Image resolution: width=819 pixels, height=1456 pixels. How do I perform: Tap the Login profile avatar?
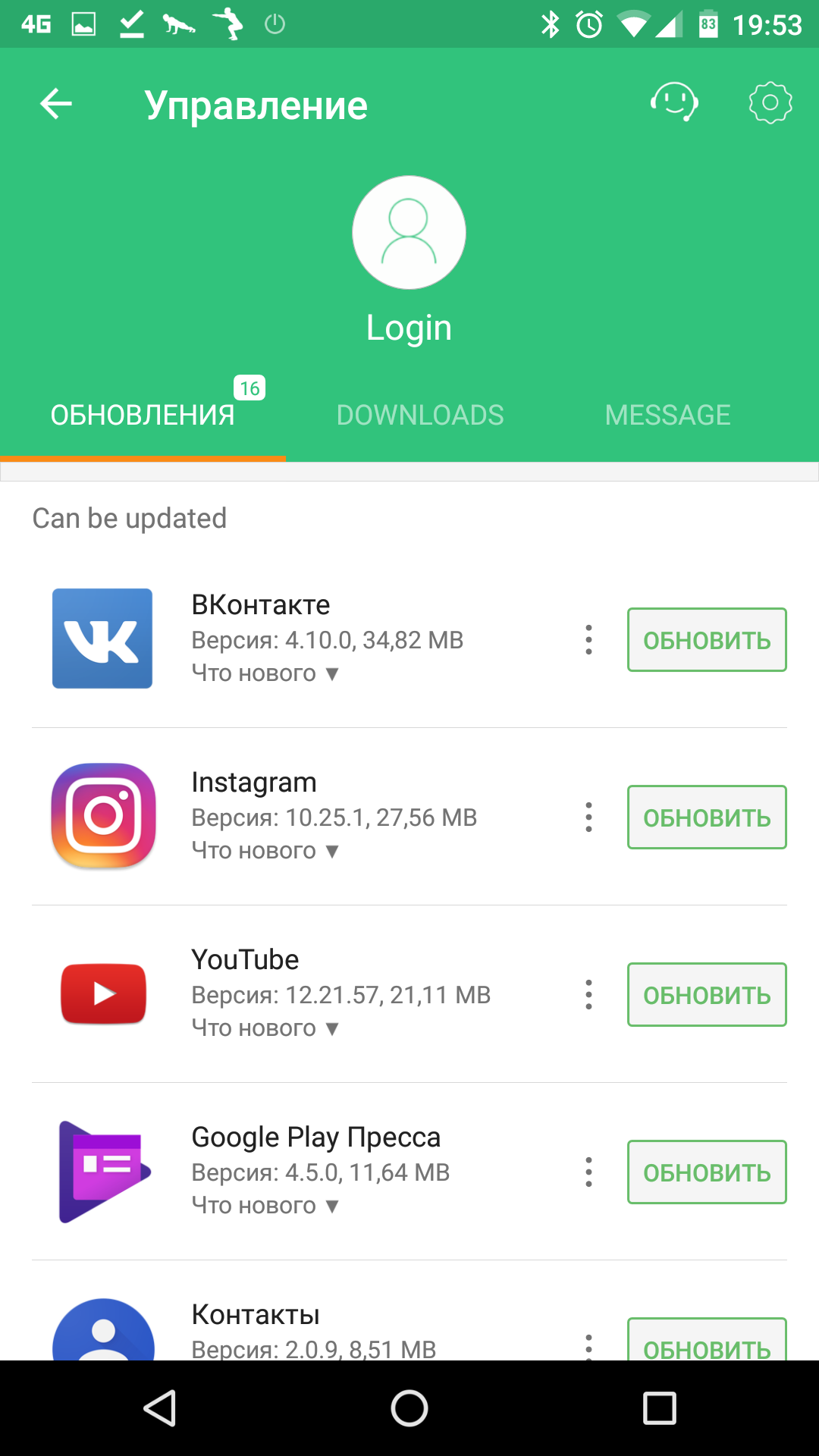[x=409, y=233]
